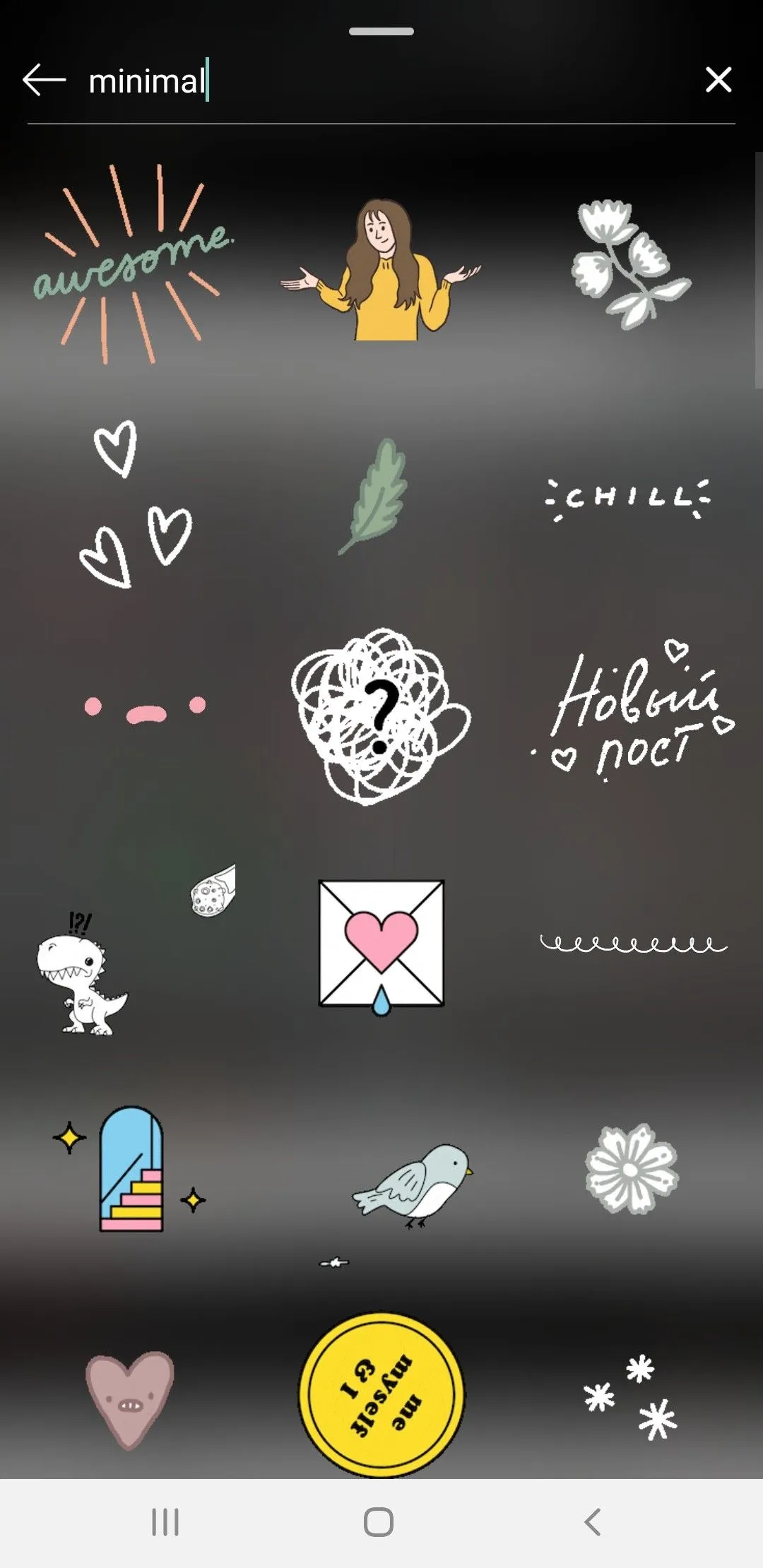Select the "awesome" sunburst sticker
The image size is (763, 1568).
pos(133,264)
